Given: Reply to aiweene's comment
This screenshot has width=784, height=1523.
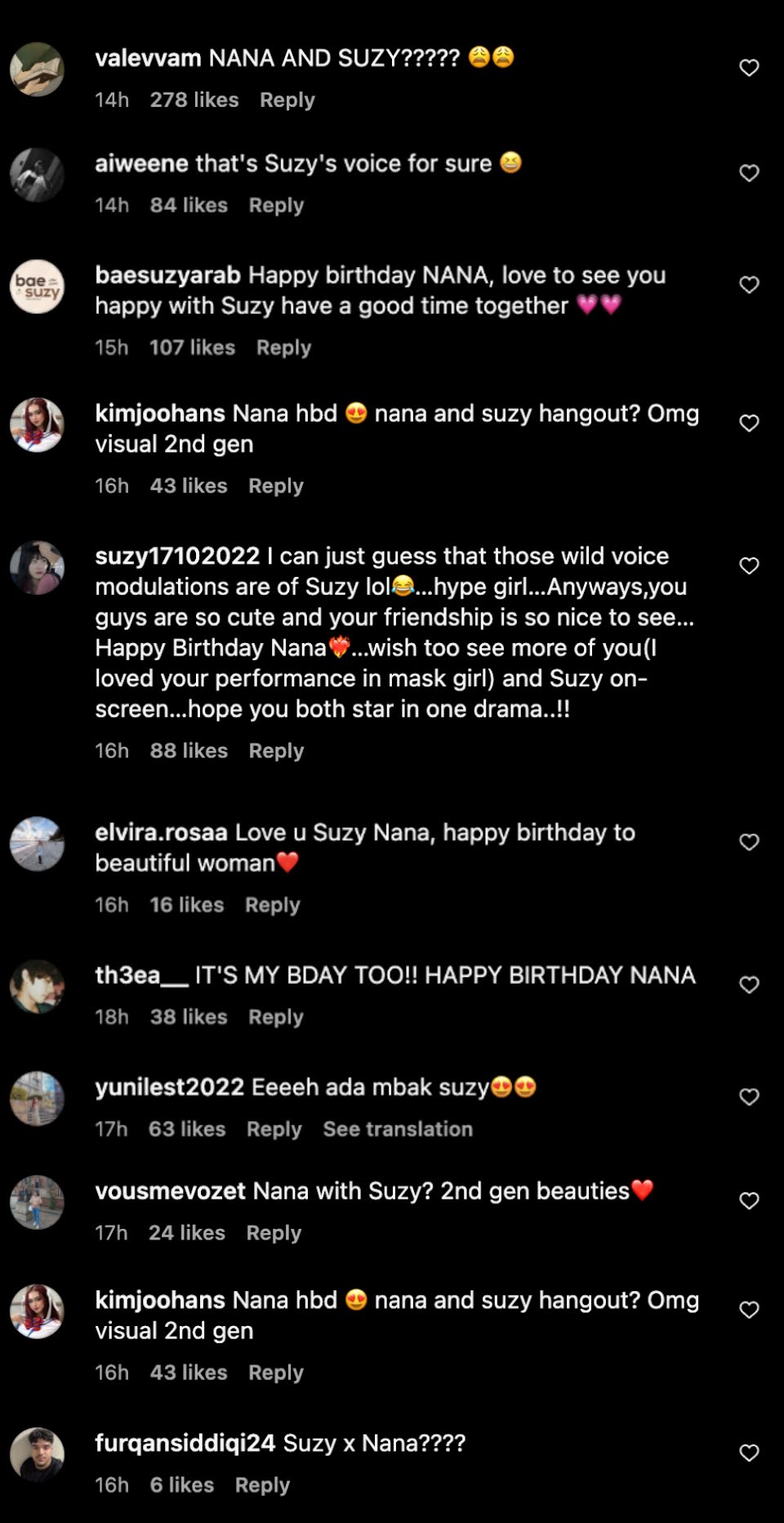Looking at the screenshot, I should pos(276,205).
